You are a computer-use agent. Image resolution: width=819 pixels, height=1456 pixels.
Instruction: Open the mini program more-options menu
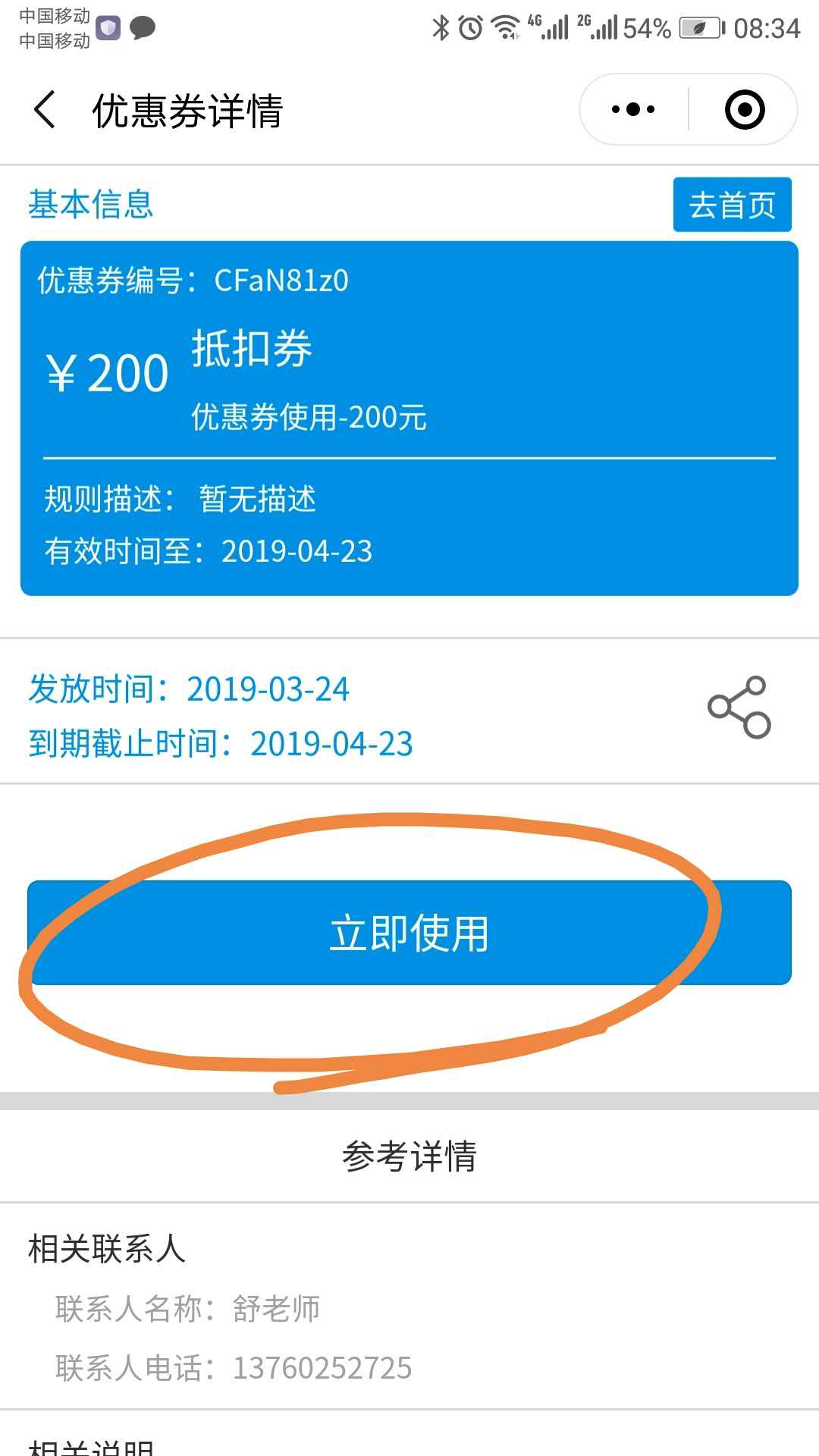[x=633, y=110]
